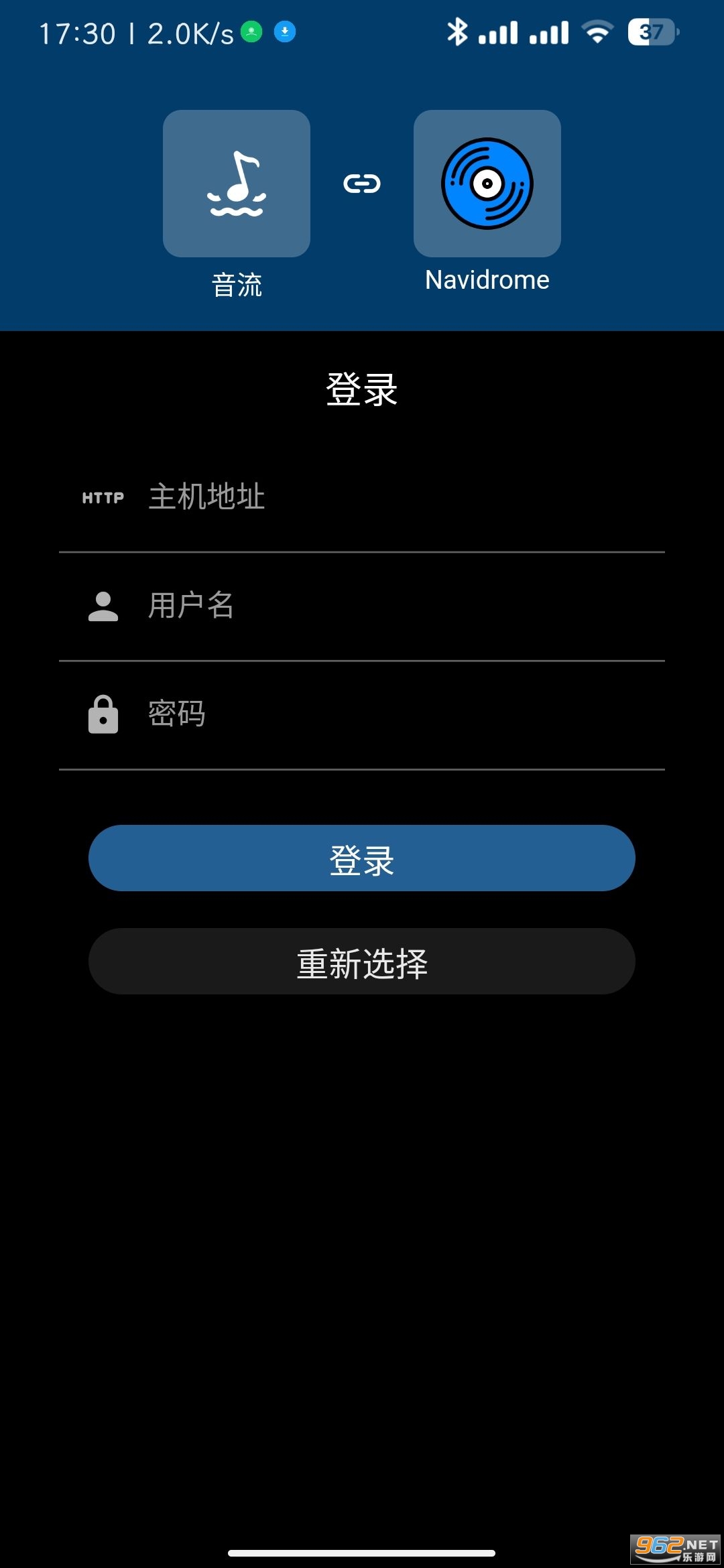Select the 密码 password field
This screenshot has height=1568, width=724.
pos(402,714)
